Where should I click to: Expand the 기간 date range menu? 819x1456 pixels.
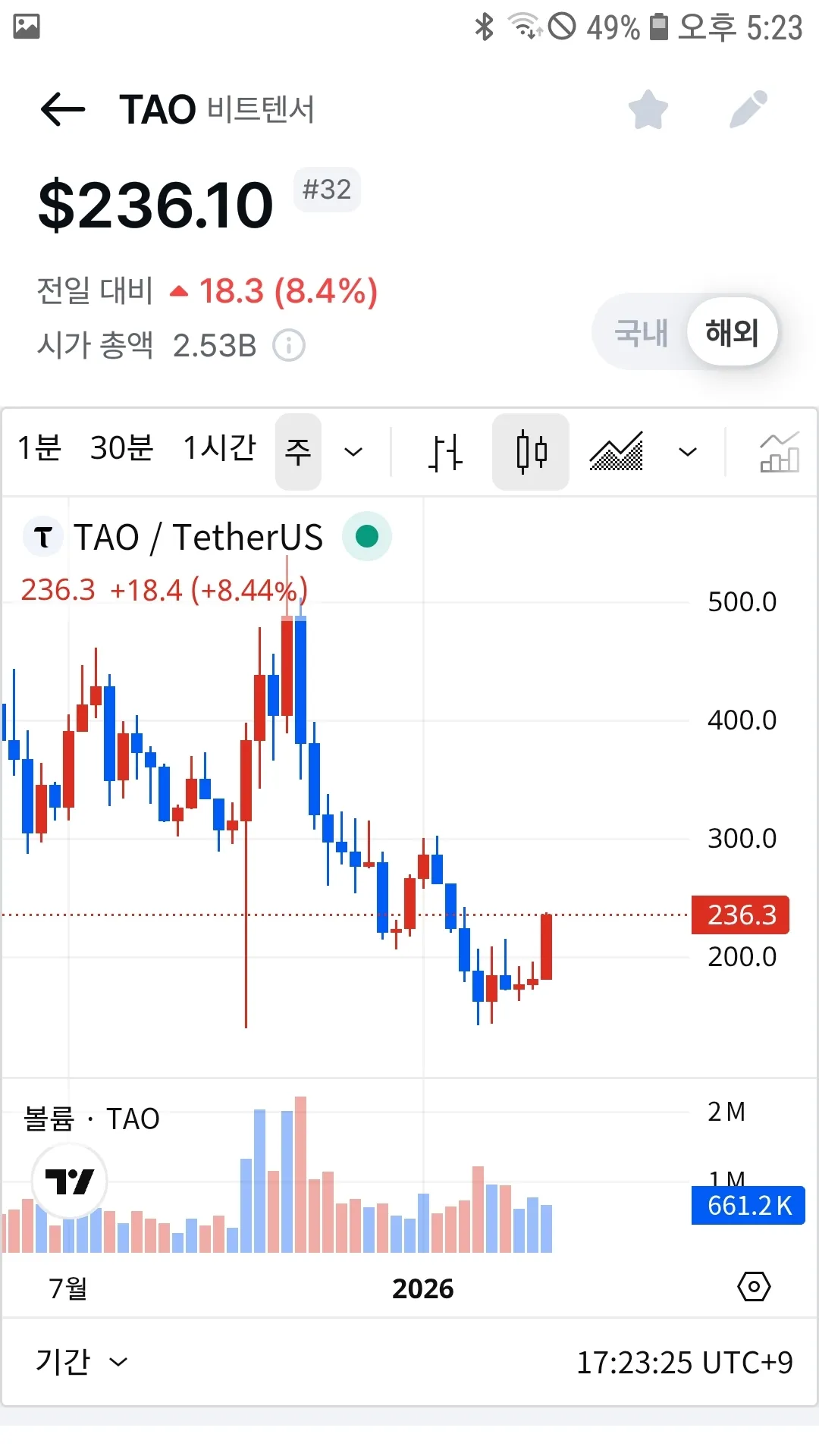click(82, 1362)
